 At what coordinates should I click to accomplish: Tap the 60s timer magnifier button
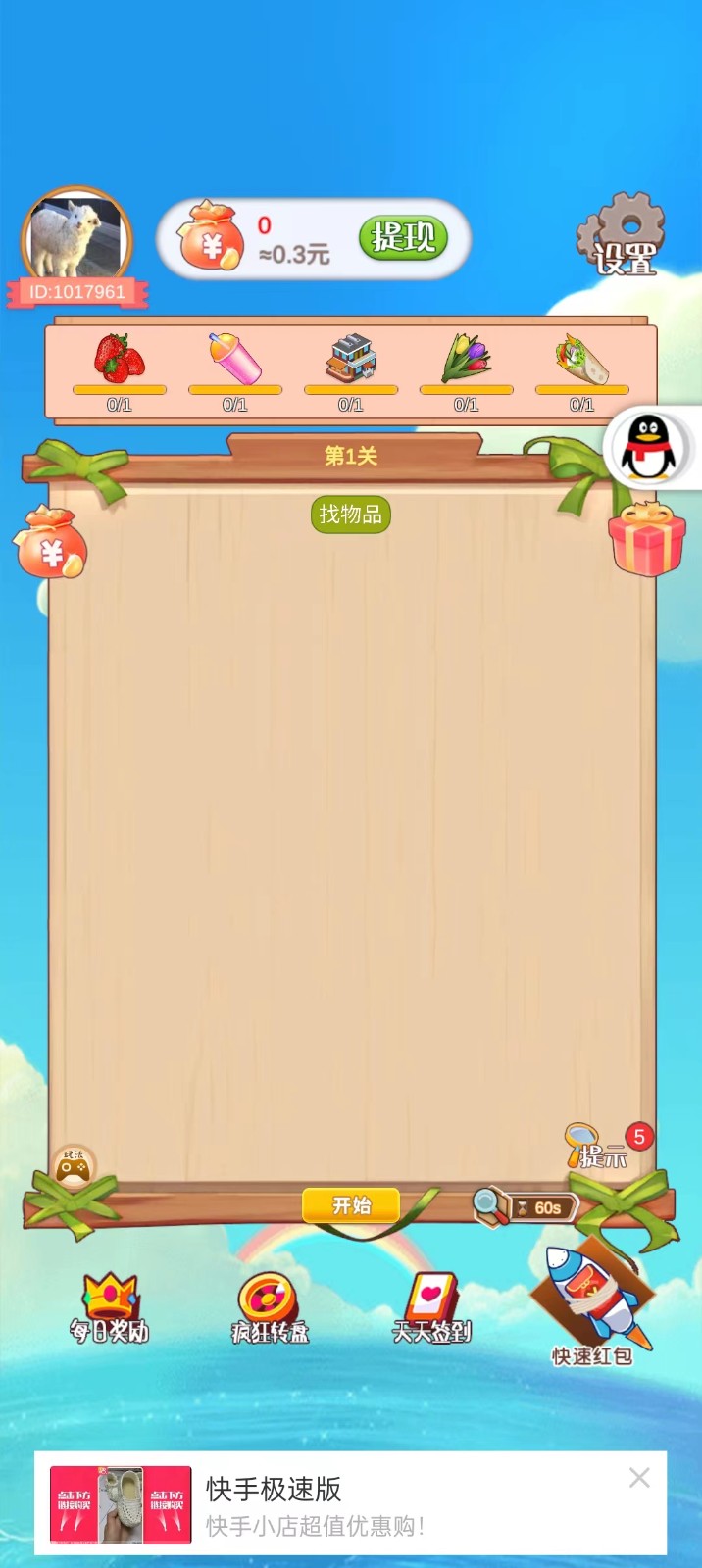click(527, 1207)
